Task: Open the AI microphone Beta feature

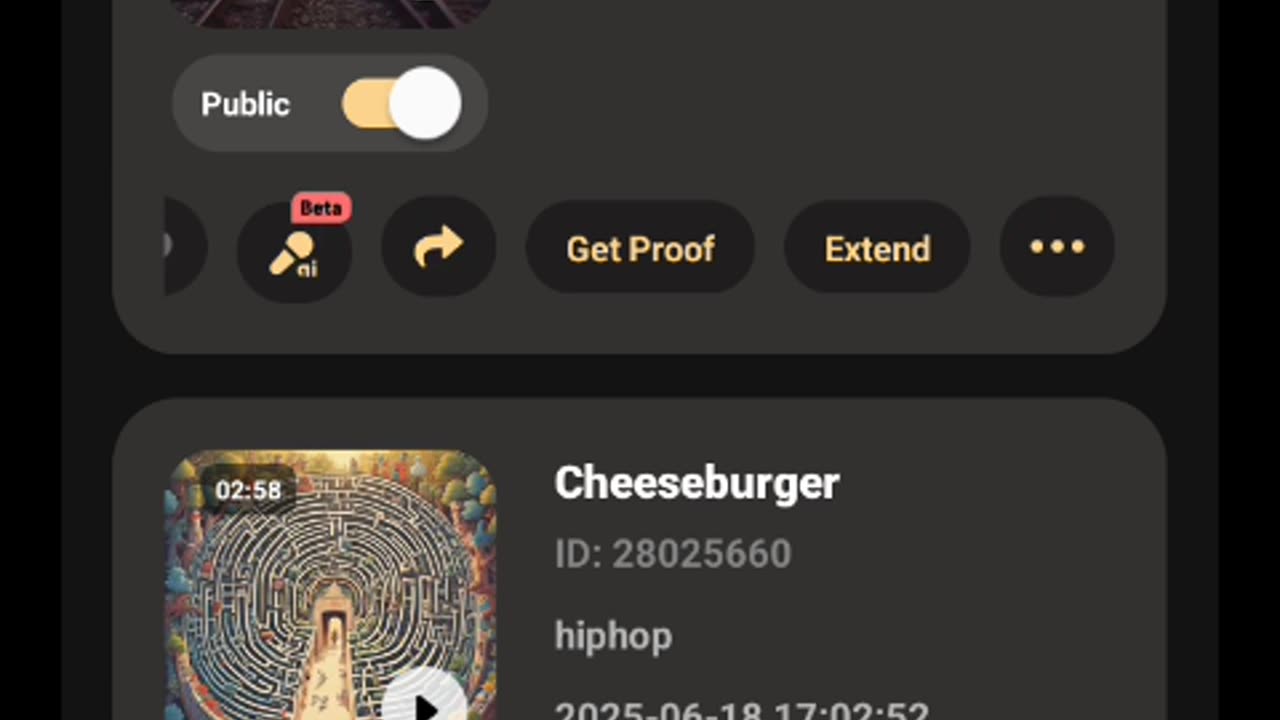Action: [294, 251]
